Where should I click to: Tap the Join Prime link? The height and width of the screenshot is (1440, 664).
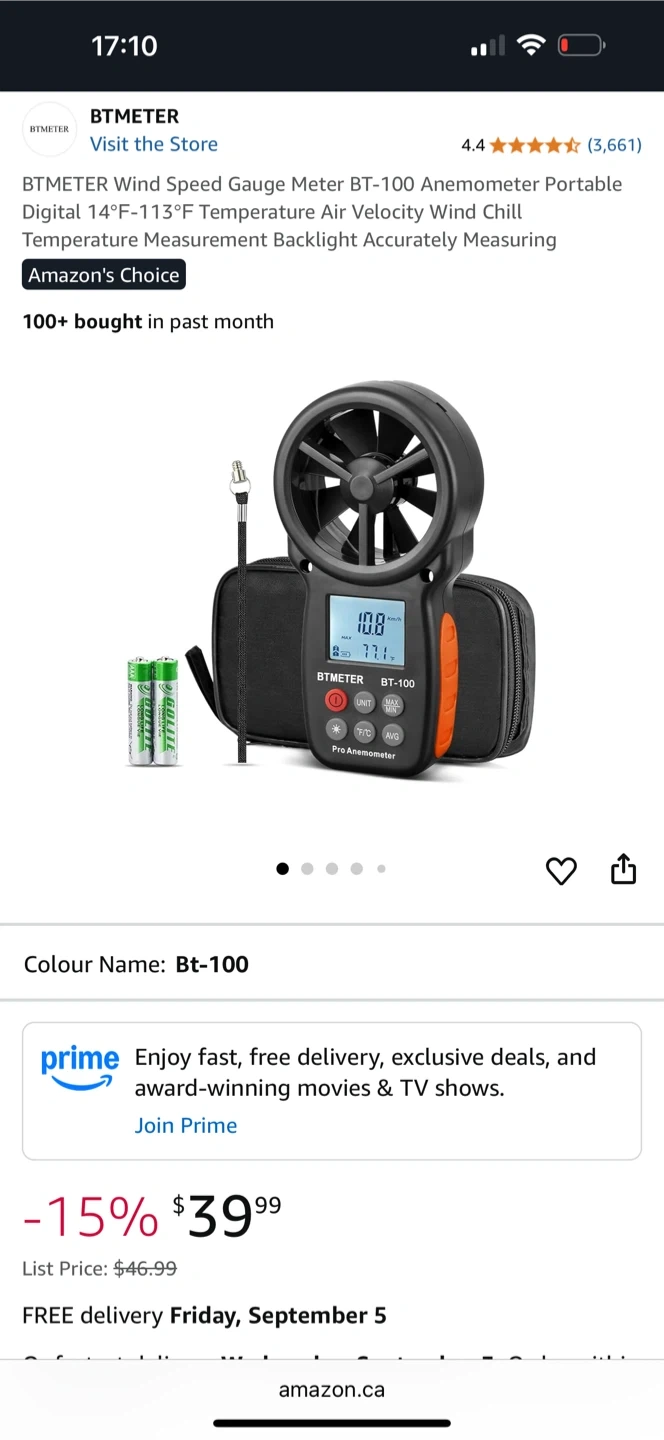tap(186, 1125)
